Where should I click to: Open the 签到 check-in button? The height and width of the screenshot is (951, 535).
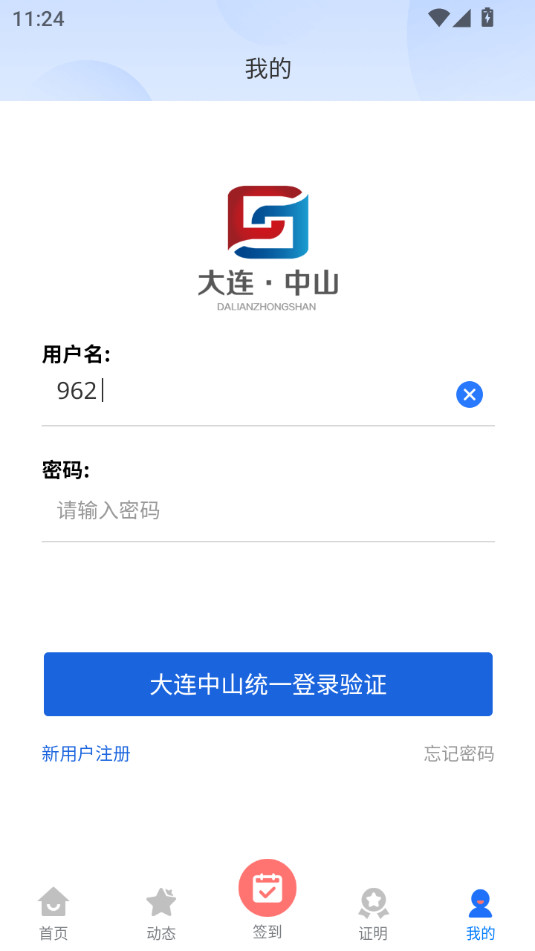[268, 899]
